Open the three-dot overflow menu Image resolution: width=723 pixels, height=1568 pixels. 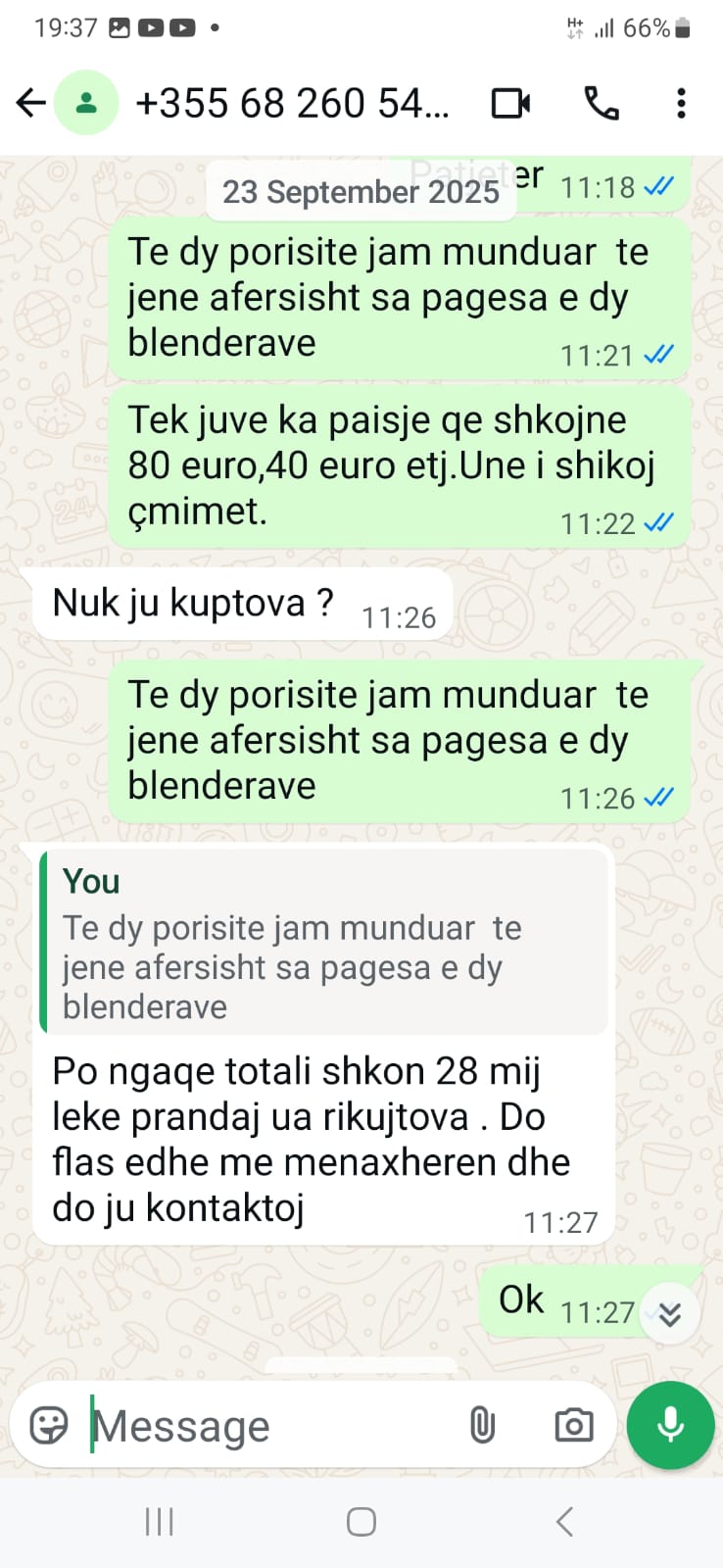click(x=681, y=103)
